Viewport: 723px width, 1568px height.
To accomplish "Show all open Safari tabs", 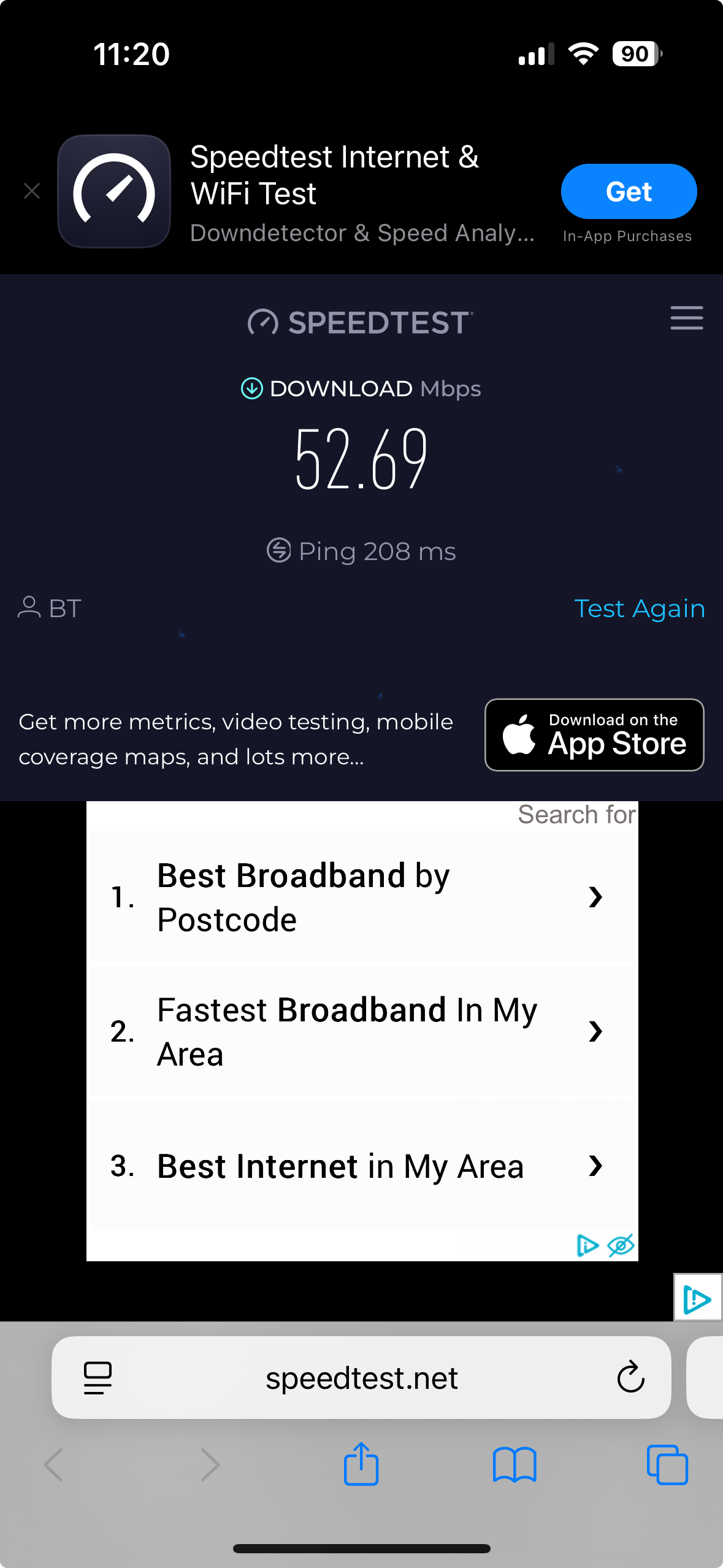I will tap(667, 1464).
